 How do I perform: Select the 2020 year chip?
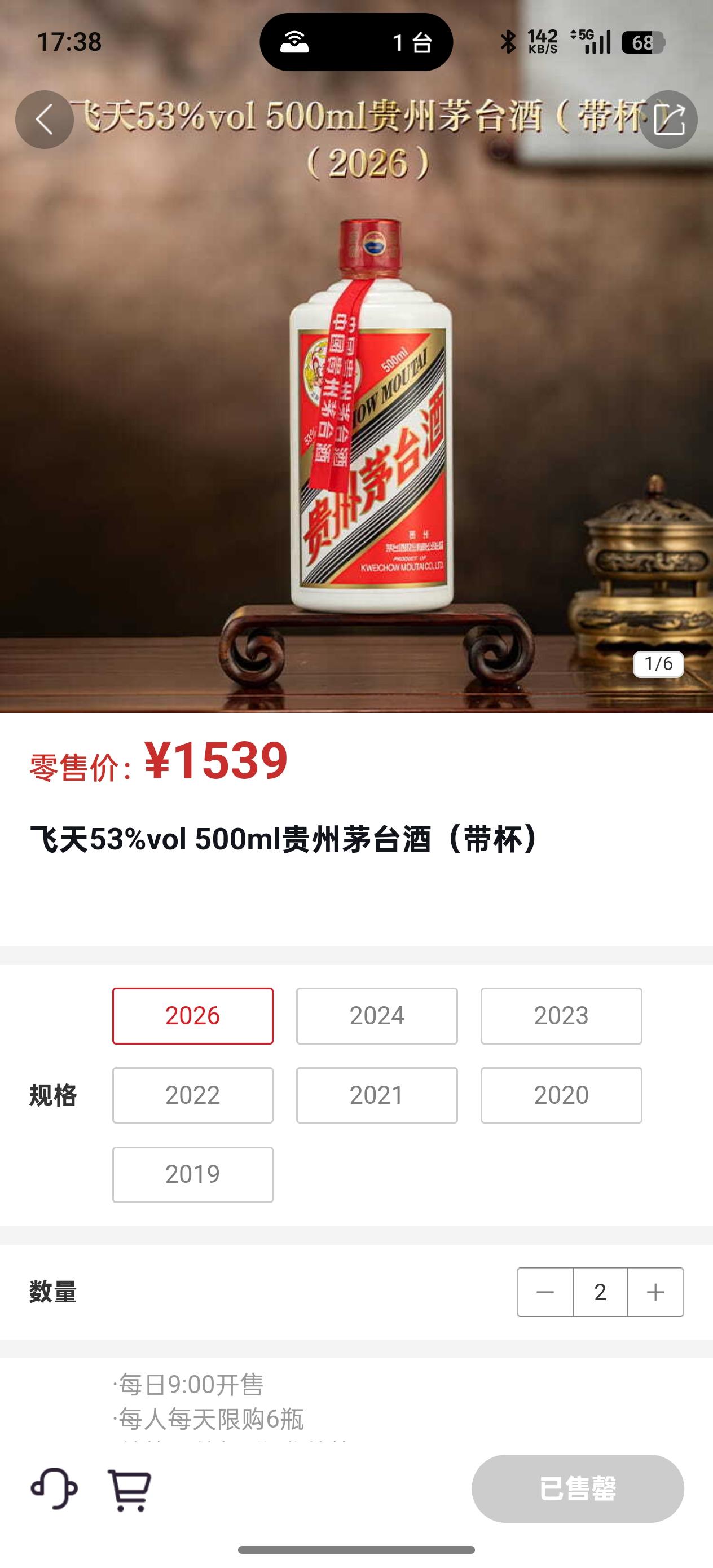pyautogui.click(x=561, y=1097)
